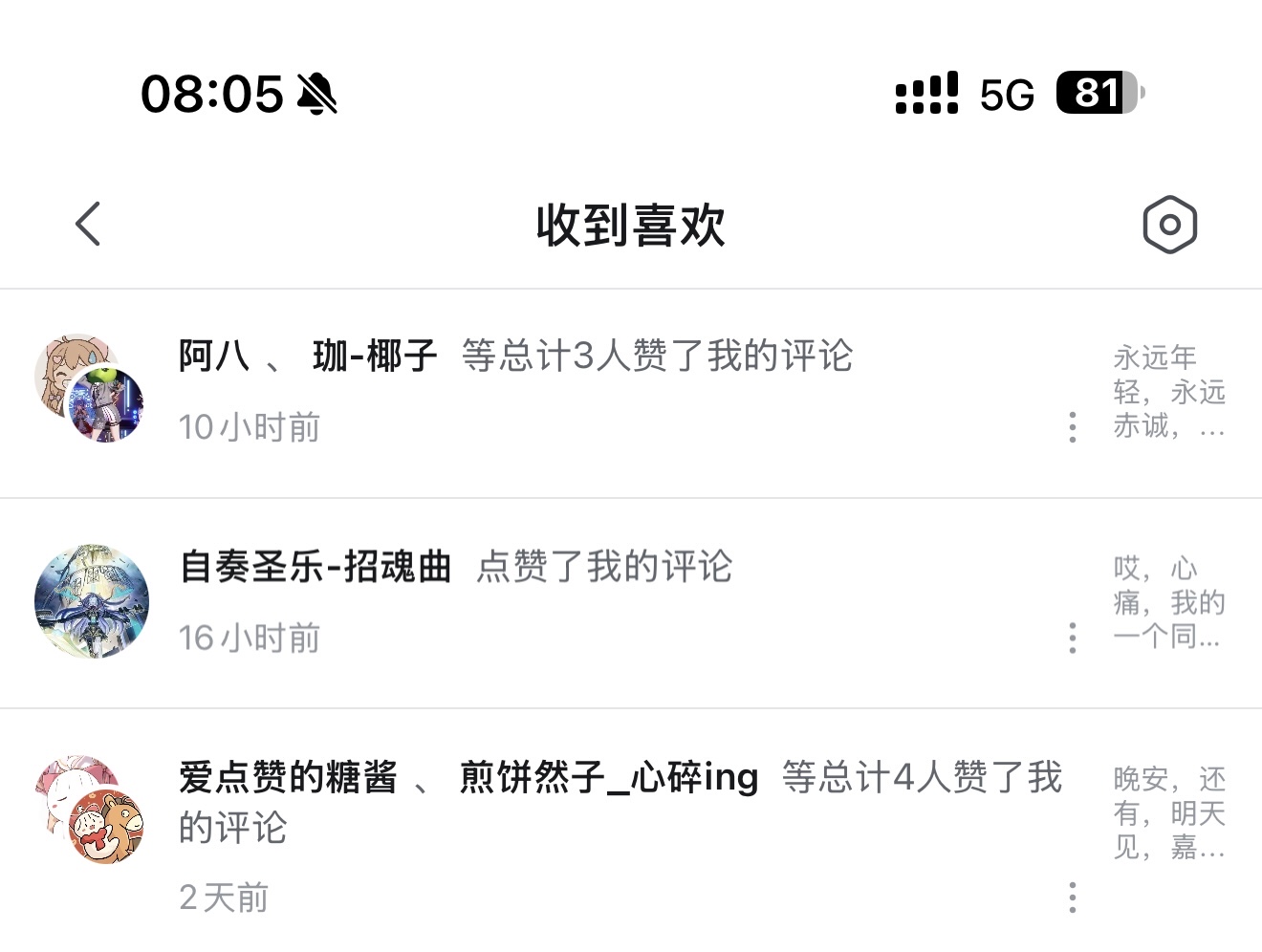View my comment starting with 哎，心痛

pyautogui.click(x=1168, y=602)
